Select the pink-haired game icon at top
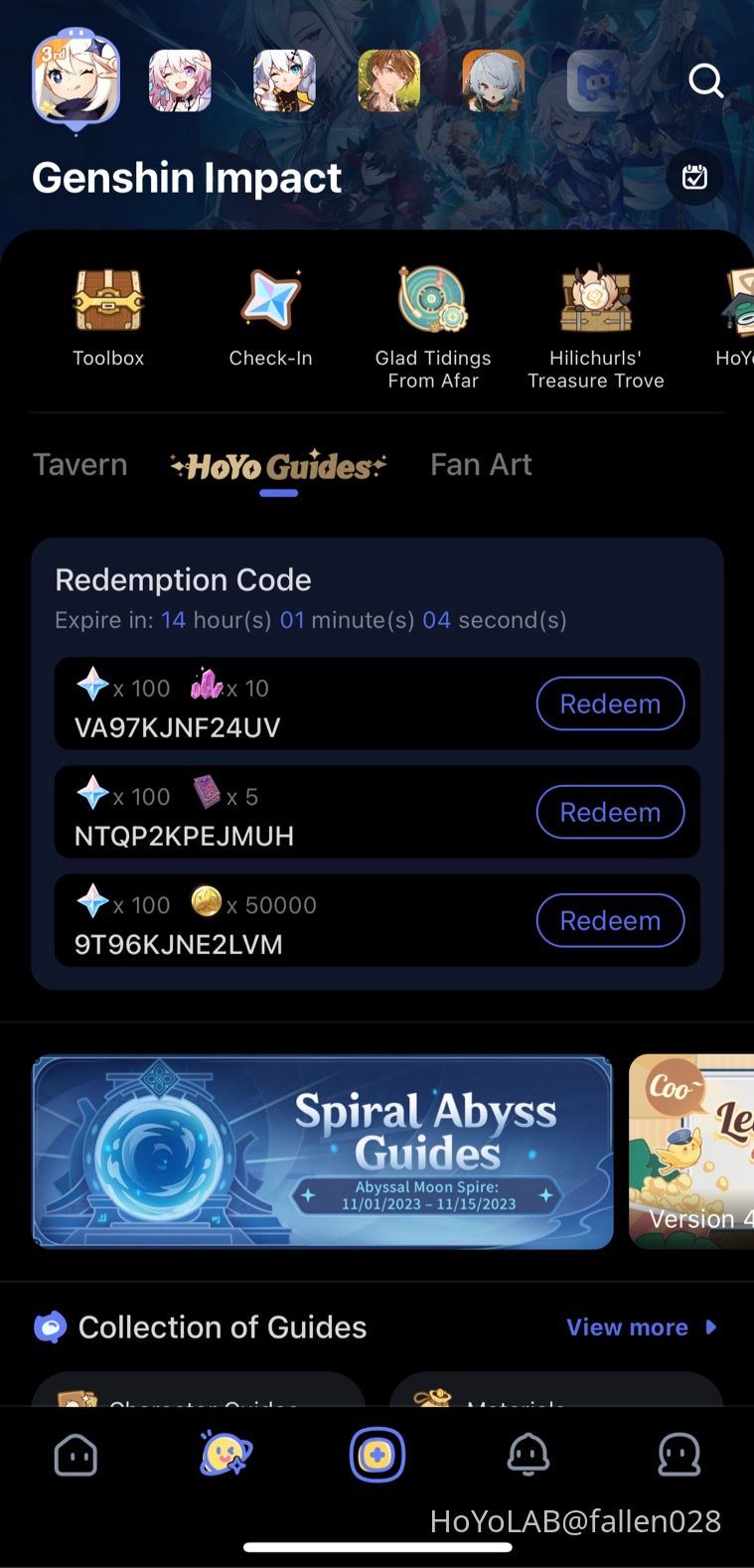The image size is (754, 1568). [180, 80]
